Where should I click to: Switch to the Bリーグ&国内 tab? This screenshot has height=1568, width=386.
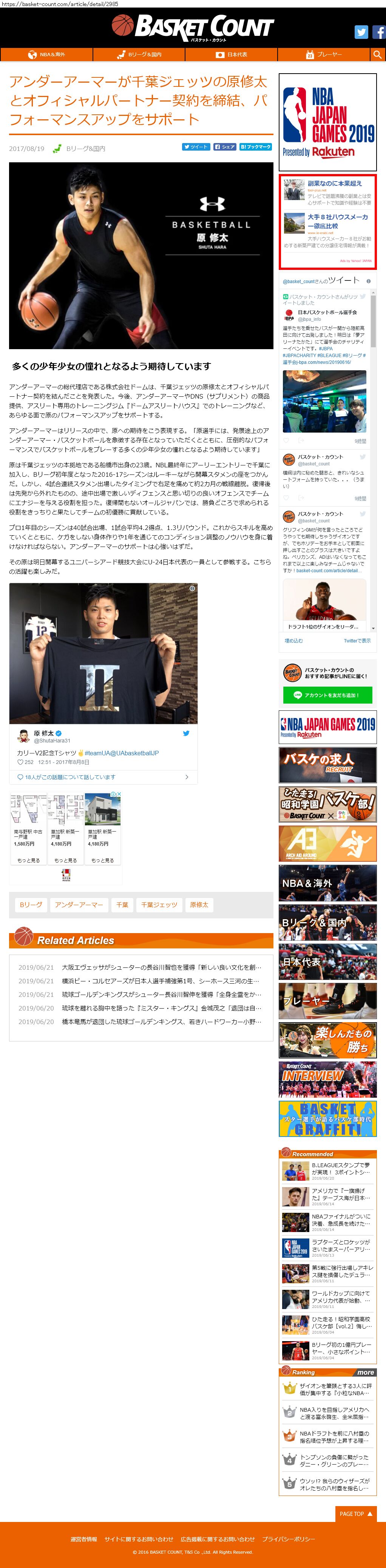[x=139, y=55]
